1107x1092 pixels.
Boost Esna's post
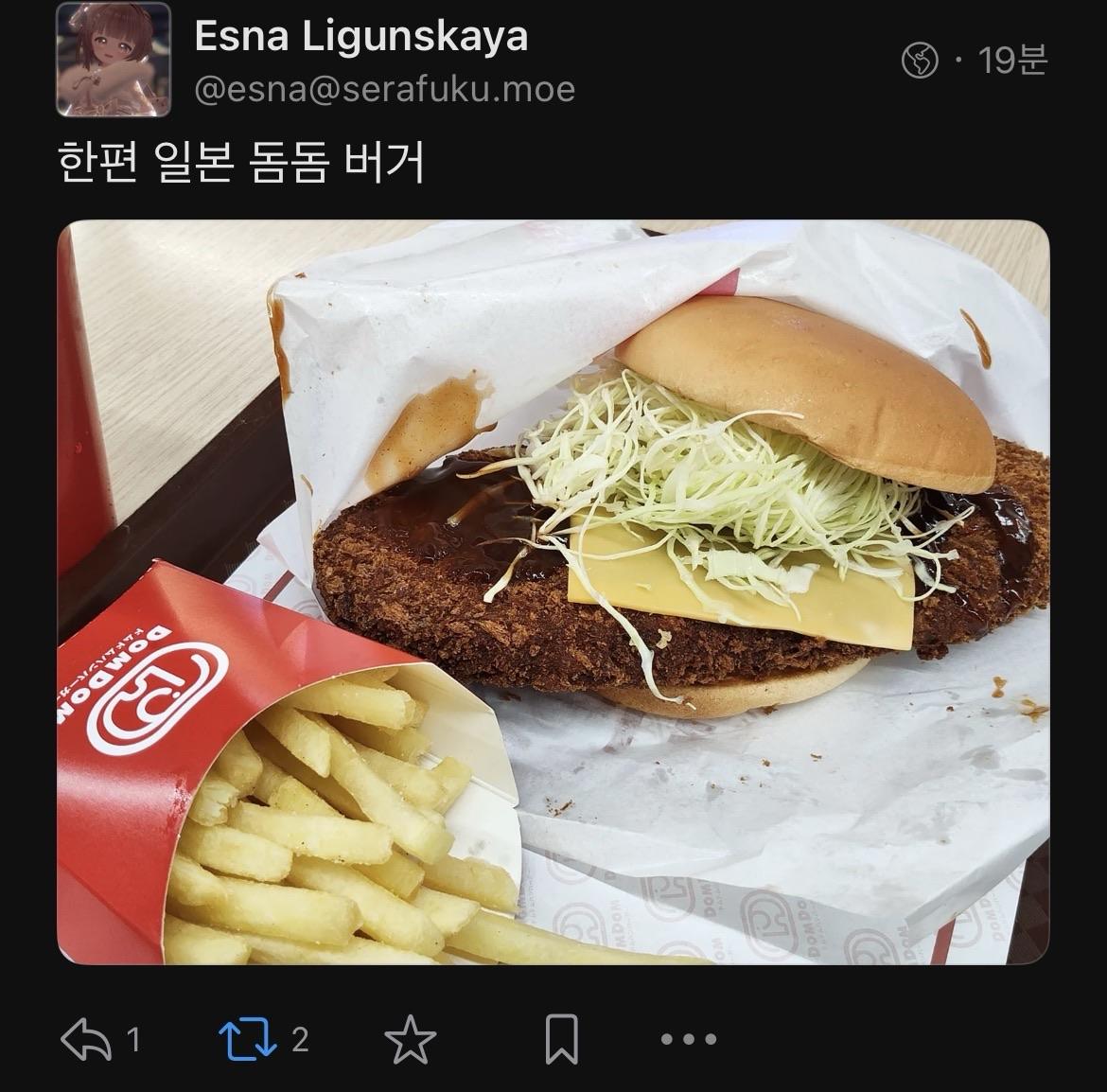point(248,1040)
